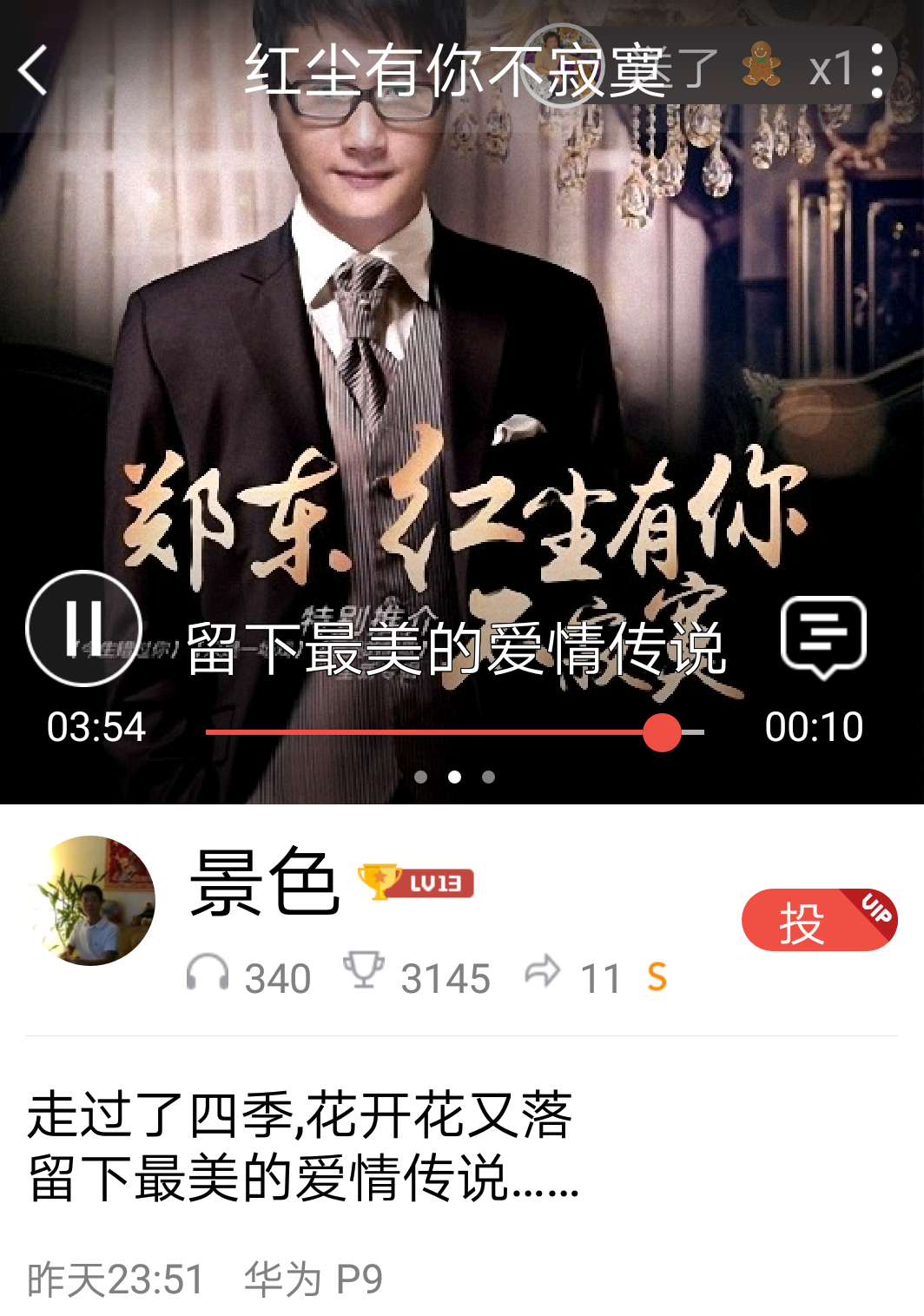This screenshot has height=1316, width=924.
Task: Go back using the top-left arrow
Action: coord(33,69)
